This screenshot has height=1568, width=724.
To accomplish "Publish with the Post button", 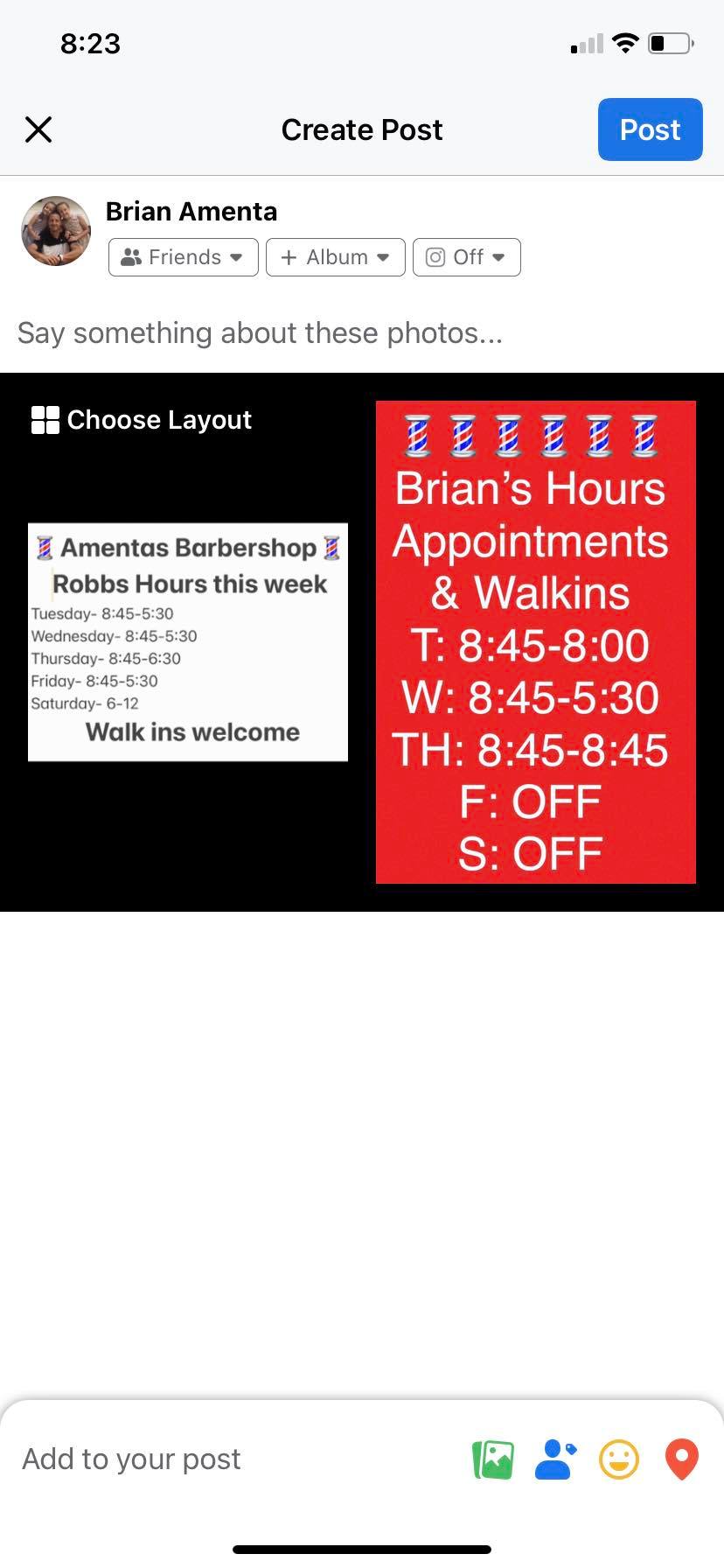I will click(x=650, y=129).
